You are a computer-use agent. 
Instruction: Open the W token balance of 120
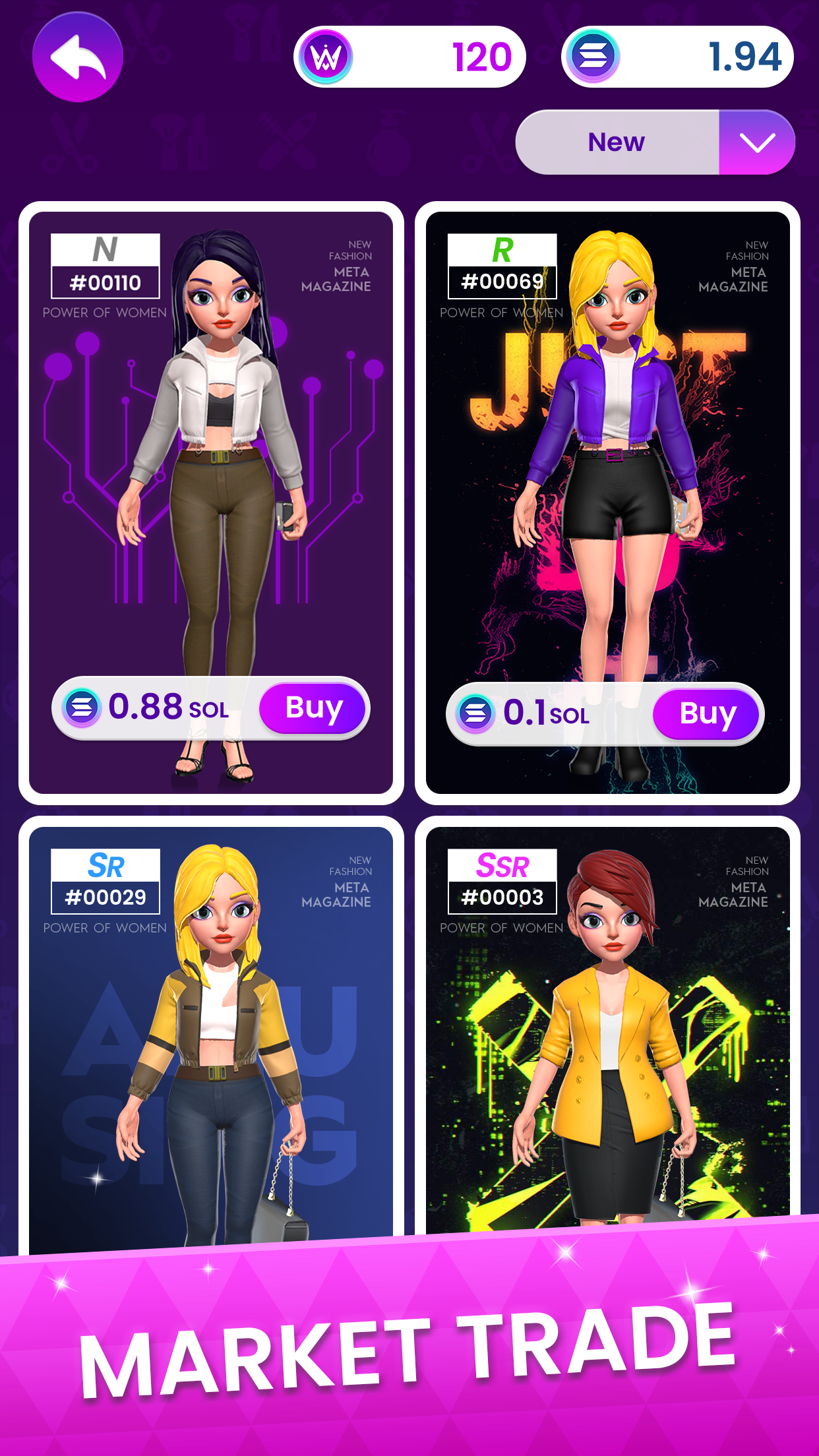point(409,57)
